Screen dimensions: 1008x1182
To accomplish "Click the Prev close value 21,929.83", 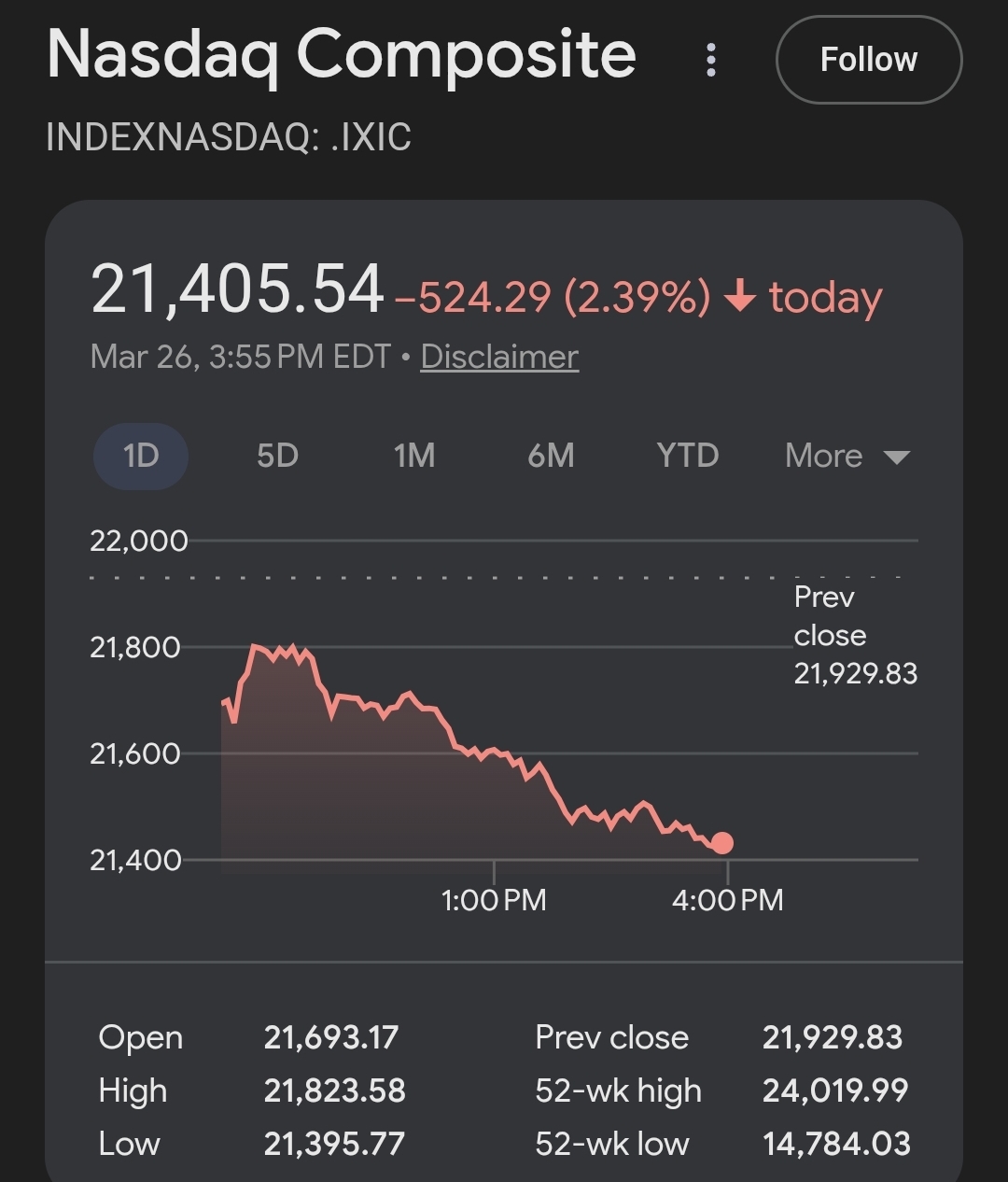I will [x=833, y=1036].
